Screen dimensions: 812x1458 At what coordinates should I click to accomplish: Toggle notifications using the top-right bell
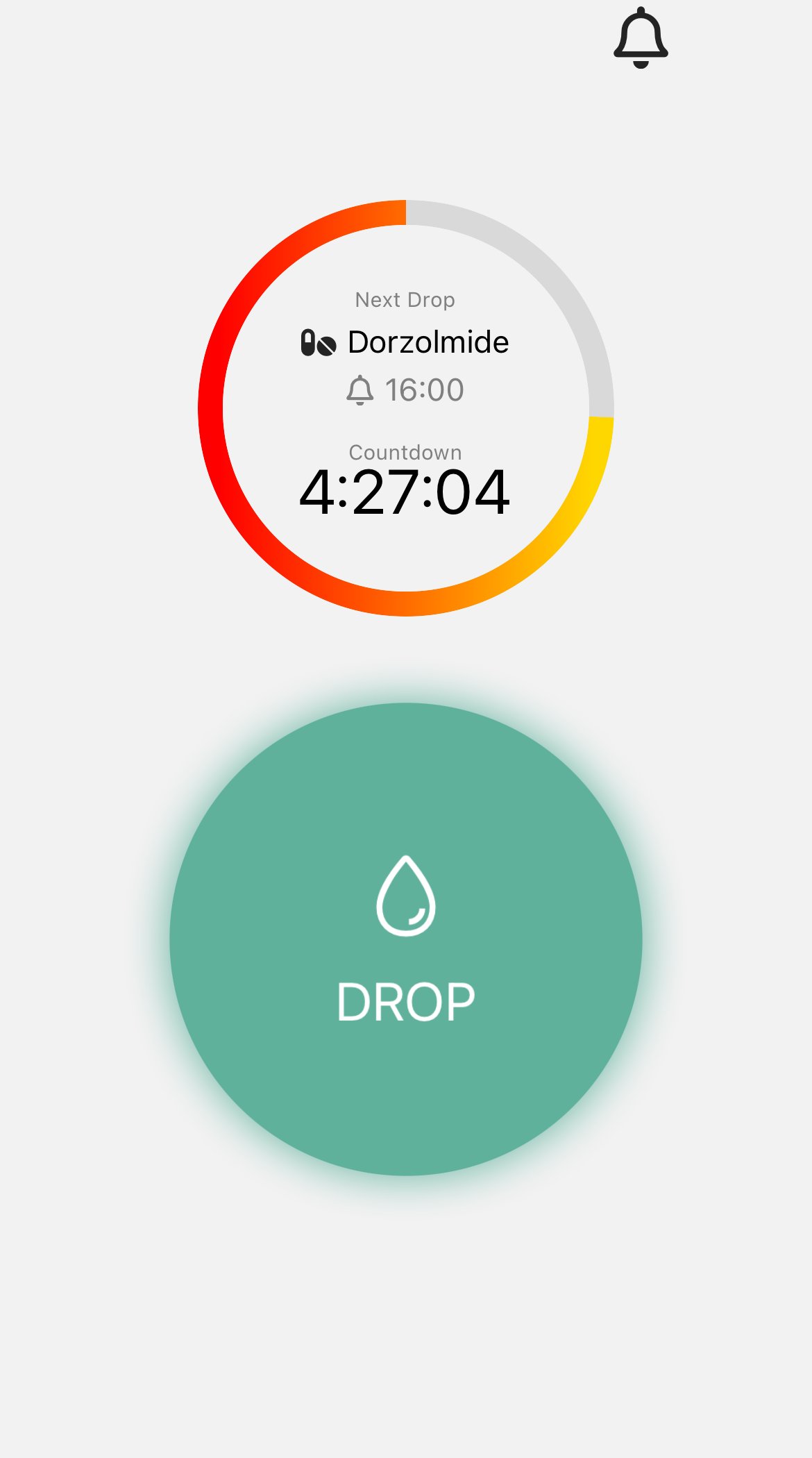641,38
